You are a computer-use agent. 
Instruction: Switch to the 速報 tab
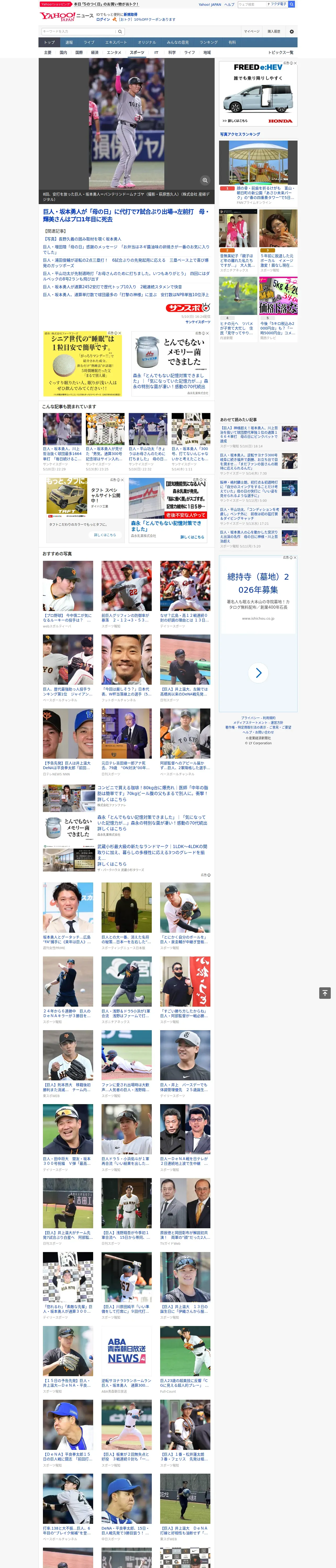pos(69,43)
